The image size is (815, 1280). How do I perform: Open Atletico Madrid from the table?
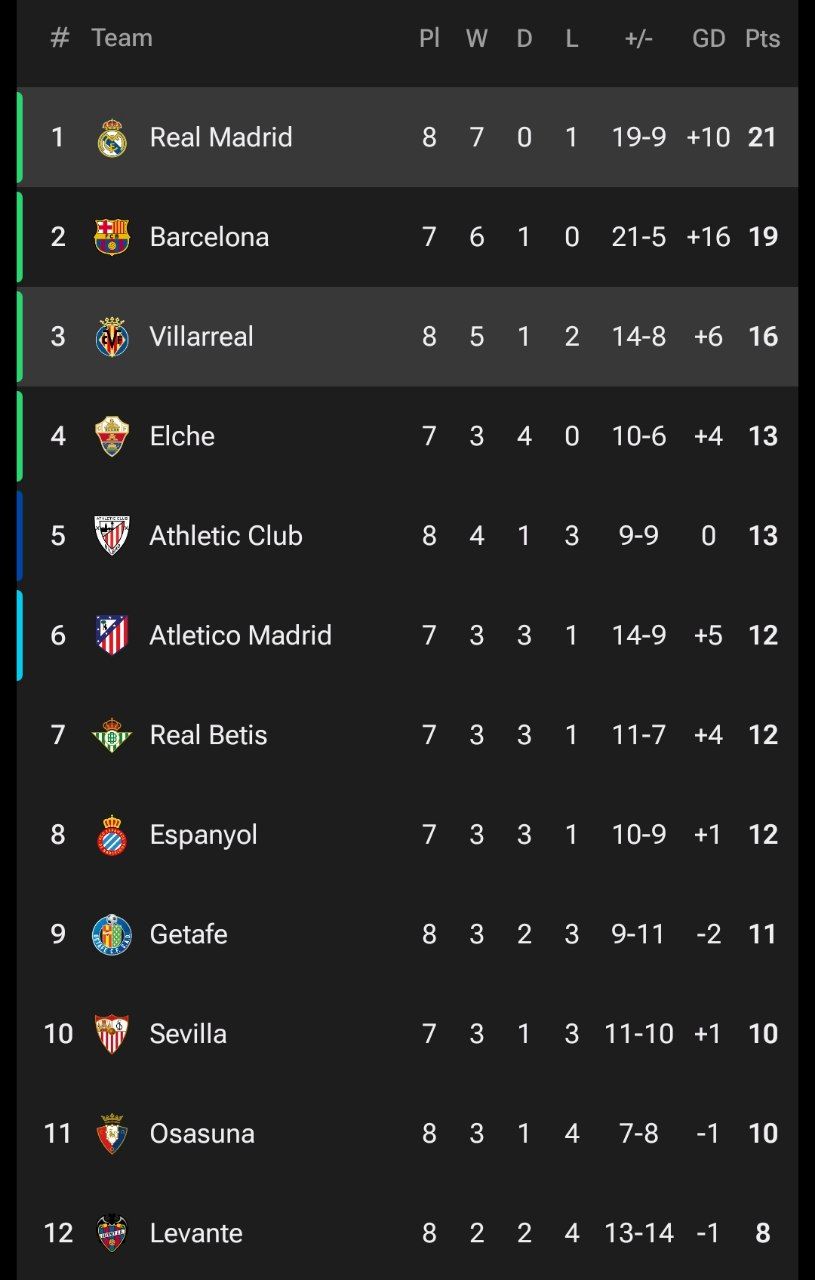(x=240, y=635)
